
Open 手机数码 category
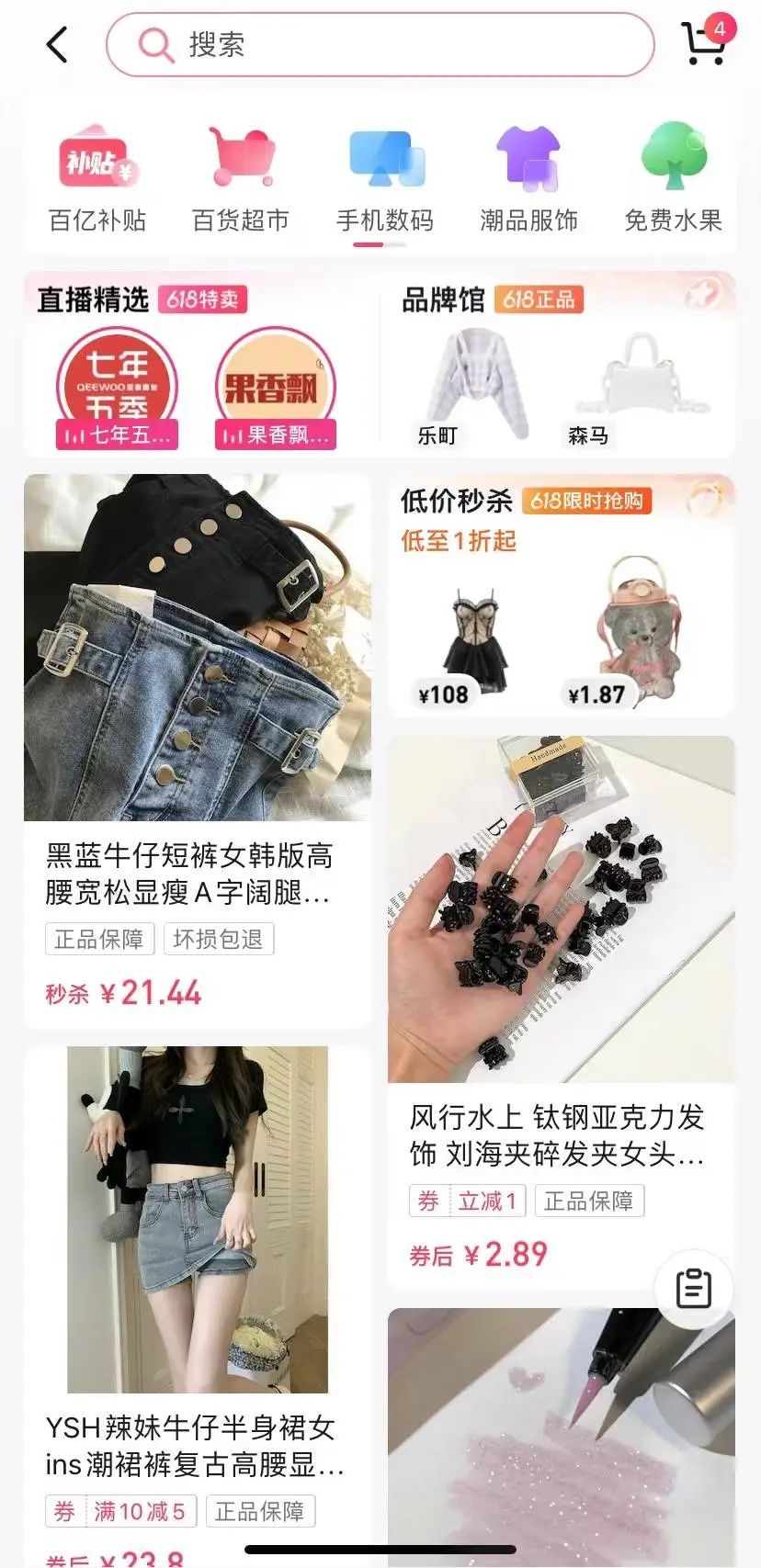384,180
